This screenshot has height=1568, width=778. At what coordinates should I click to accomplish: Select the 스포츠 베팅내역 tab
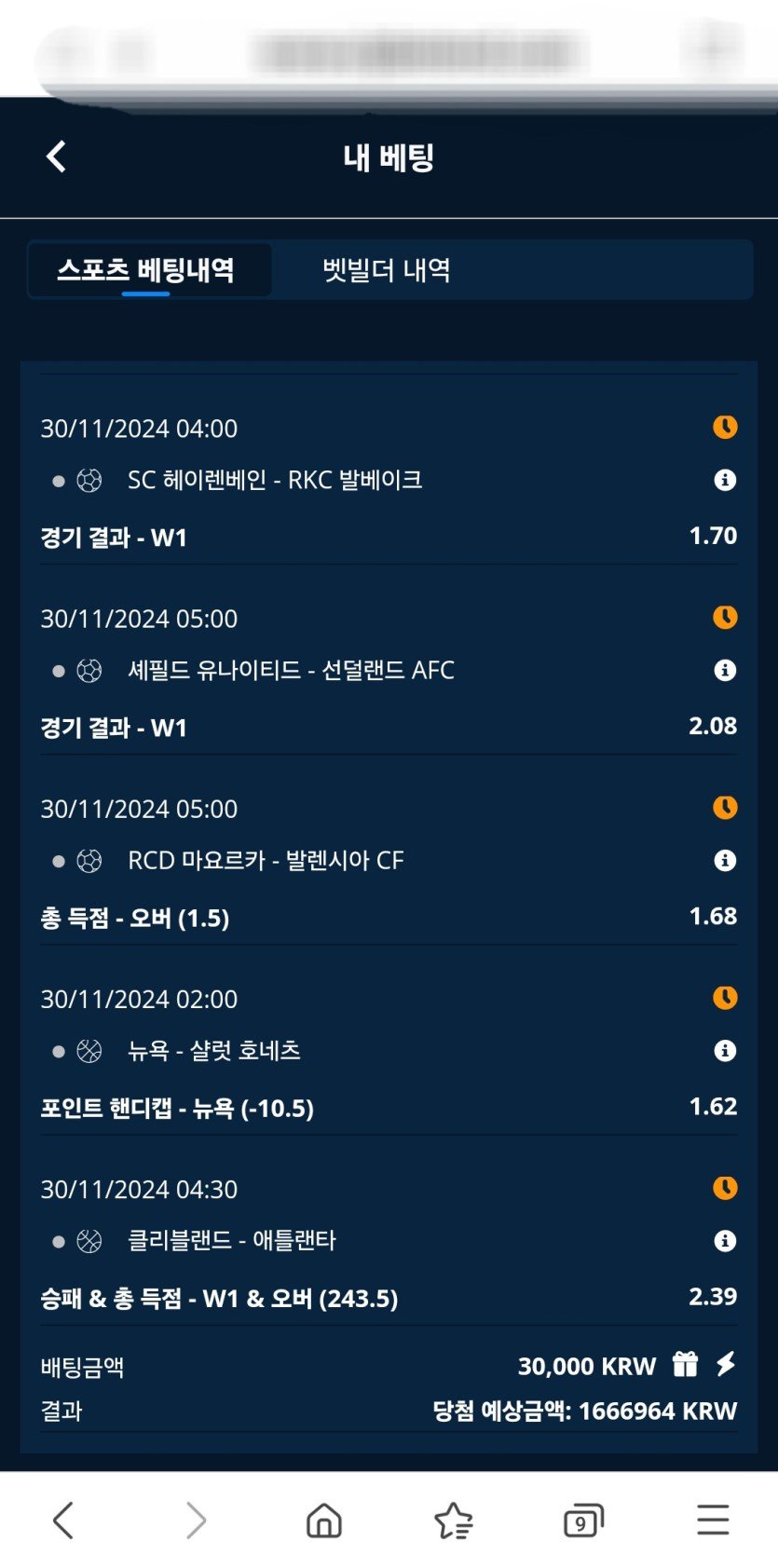(146, 270)
